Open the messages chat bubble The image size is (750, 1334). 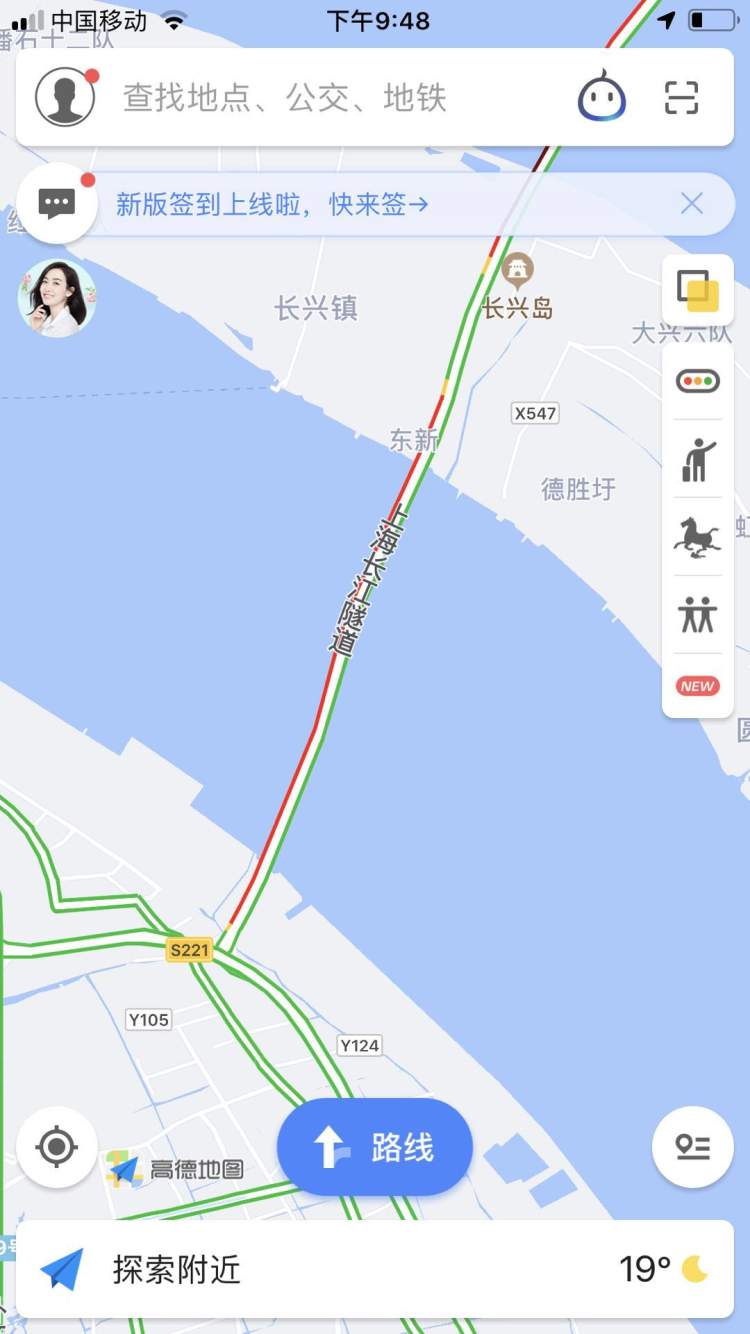pos(57,203)
